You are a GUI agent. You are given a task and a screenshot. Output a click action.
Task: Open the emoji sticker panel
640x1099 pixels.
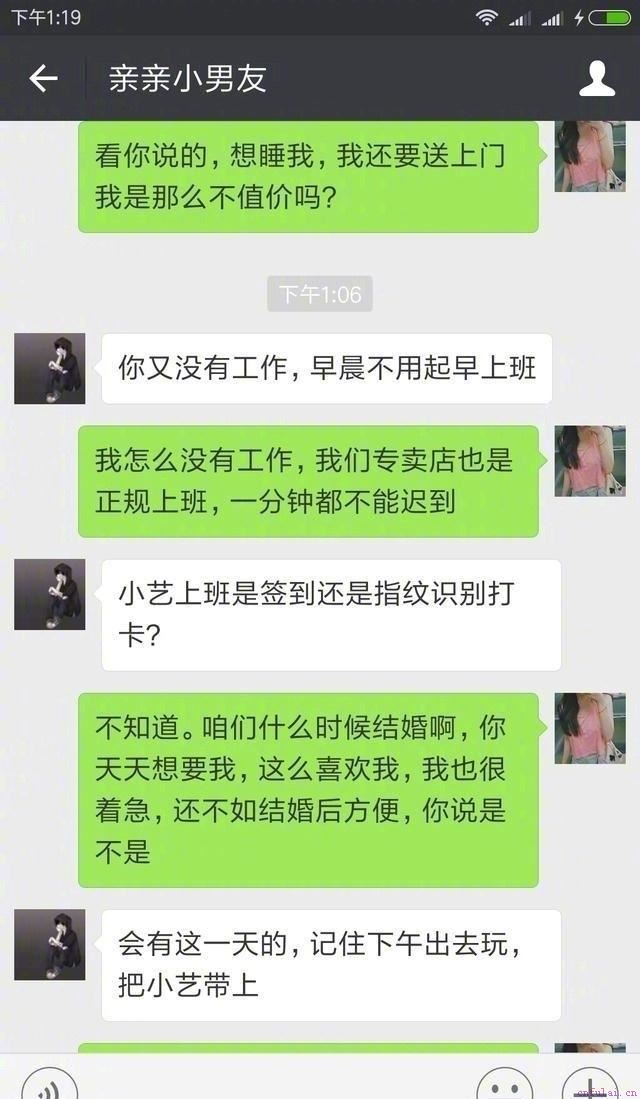[x=504, y=1086]
